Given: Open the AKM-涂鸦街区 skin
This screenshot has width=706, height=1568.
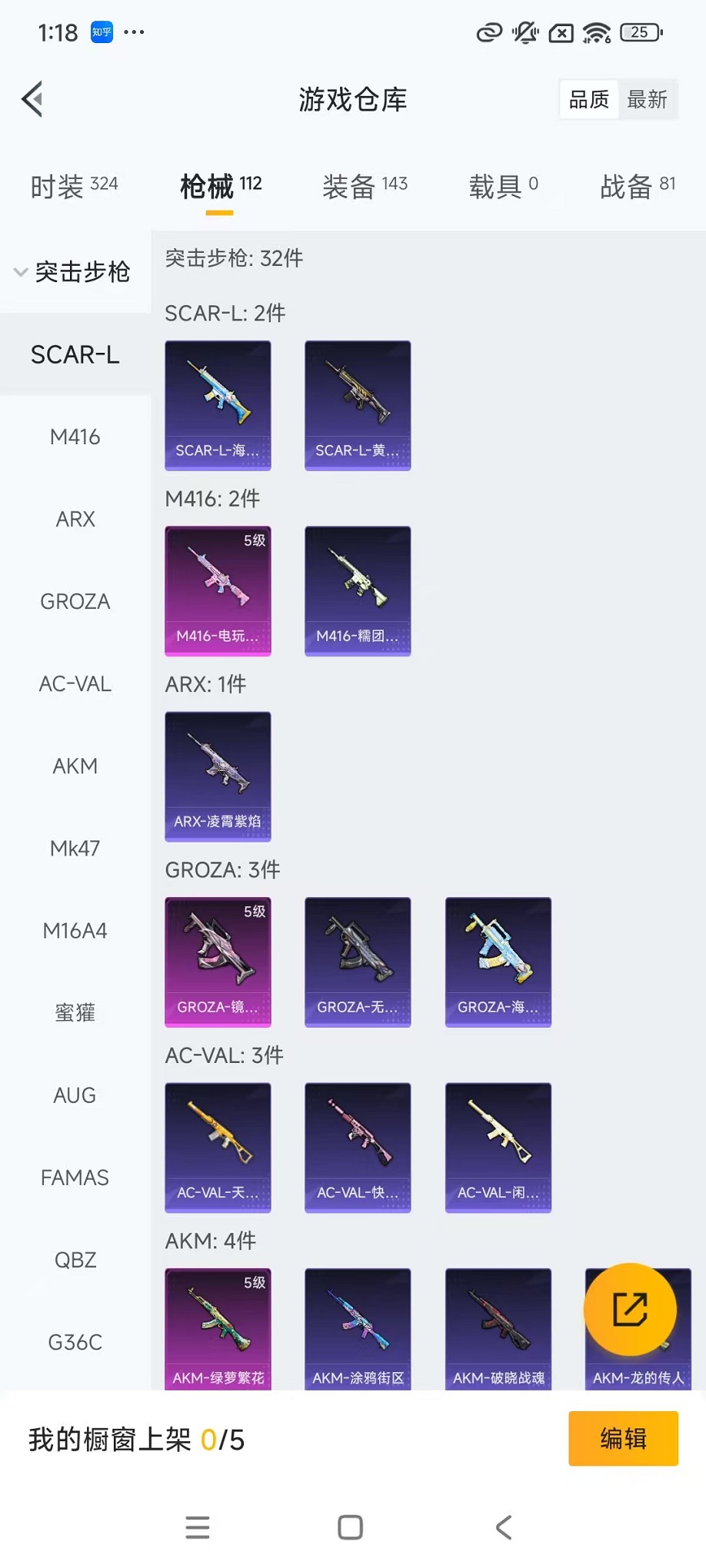Looking at the screenshot, I should click(x=358, y=1328).
